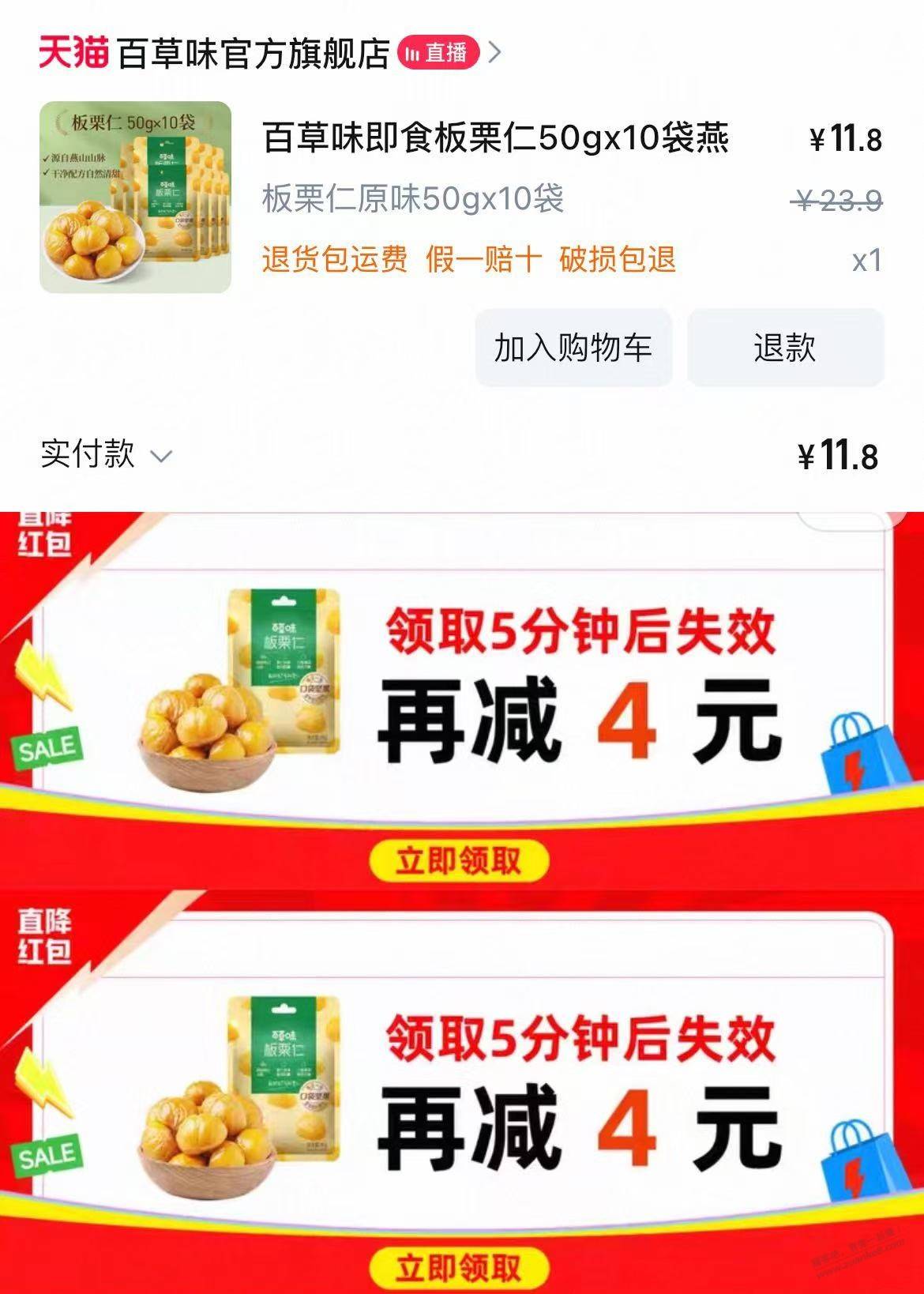The height and width of the screenshot is (1294, 924).
Task: Open the 百草味官方旗舰店 shop page
Action: pos(253,54)
